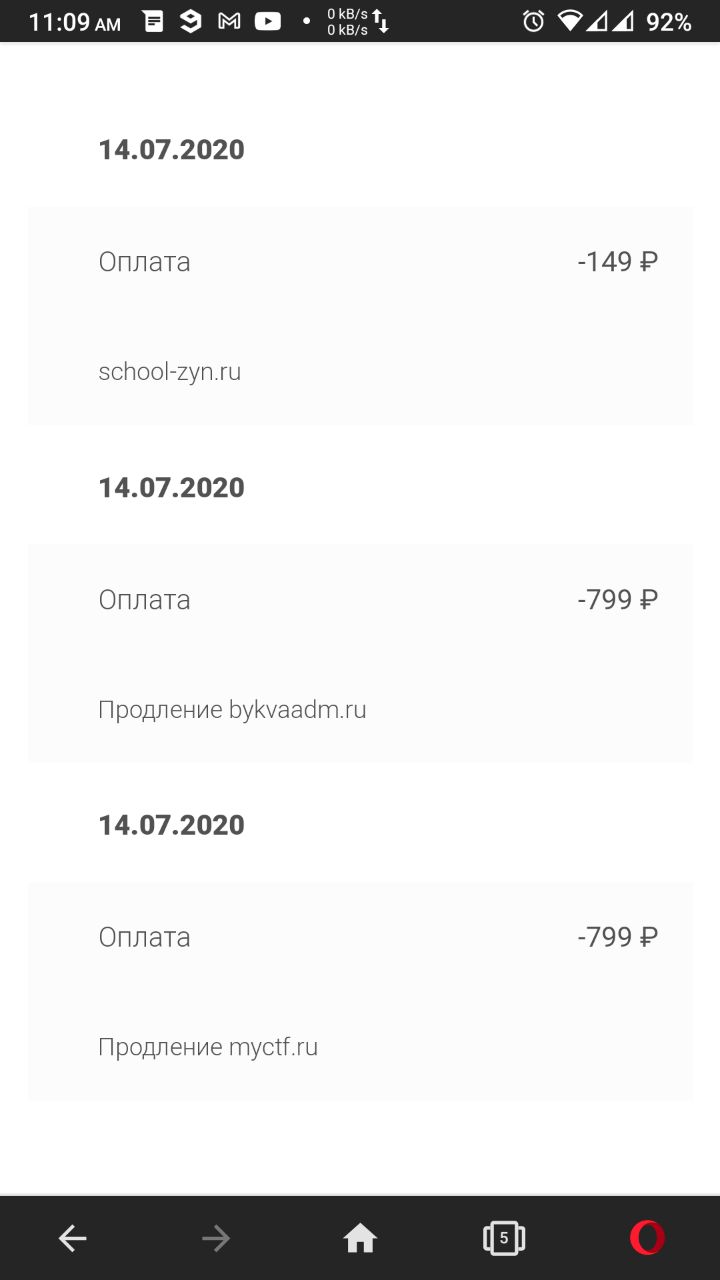This screenshot has height=1280, width=720.
Task: Open the bykvaadm.ru renewal payment entry
Action: click(360, 654)
